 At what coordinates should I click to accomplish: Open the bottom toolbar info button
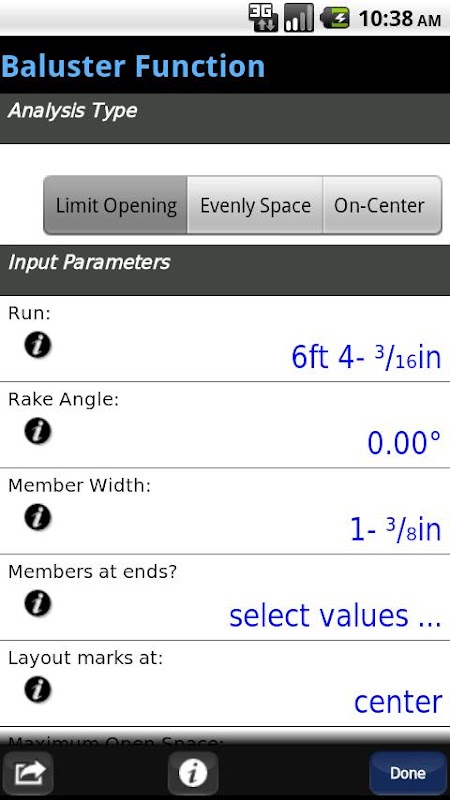pos(193,773)
